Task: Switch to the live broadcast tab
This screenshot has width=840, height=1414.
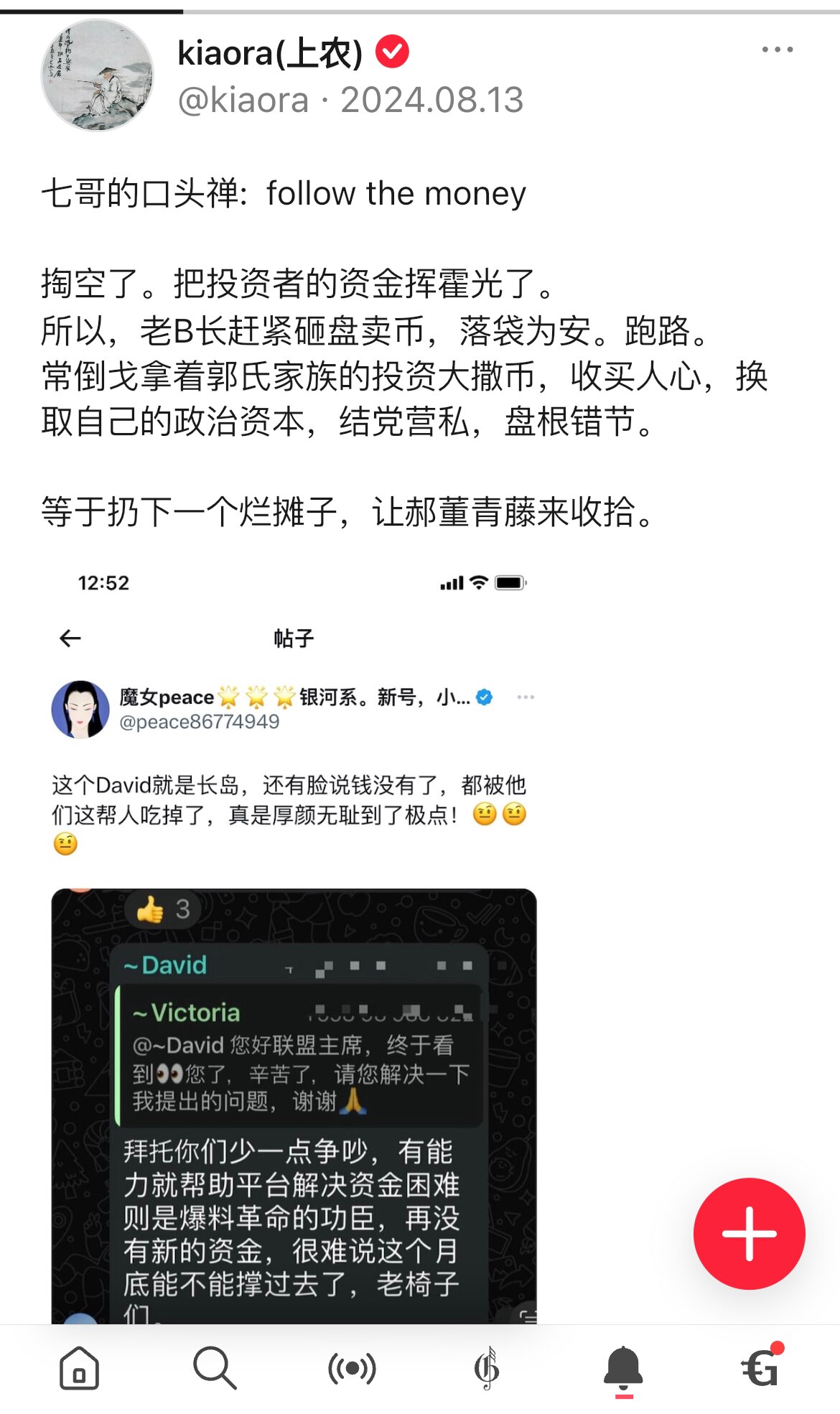Action: 352,1369
